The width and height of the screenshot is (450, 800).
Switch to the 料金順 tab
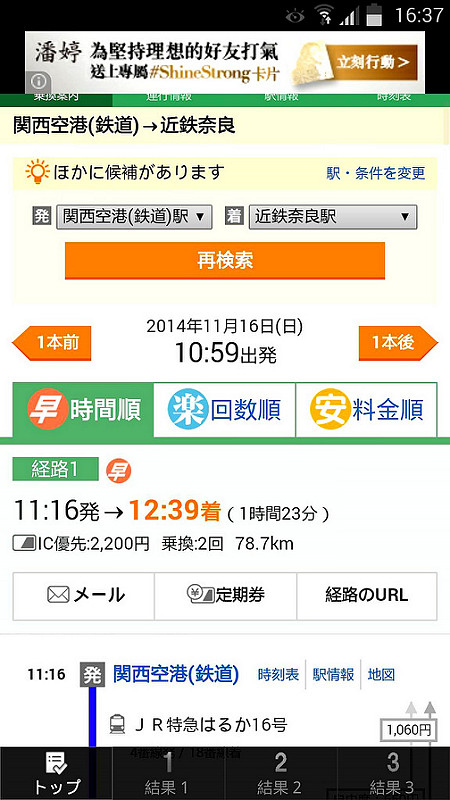(x=366, y=410)
